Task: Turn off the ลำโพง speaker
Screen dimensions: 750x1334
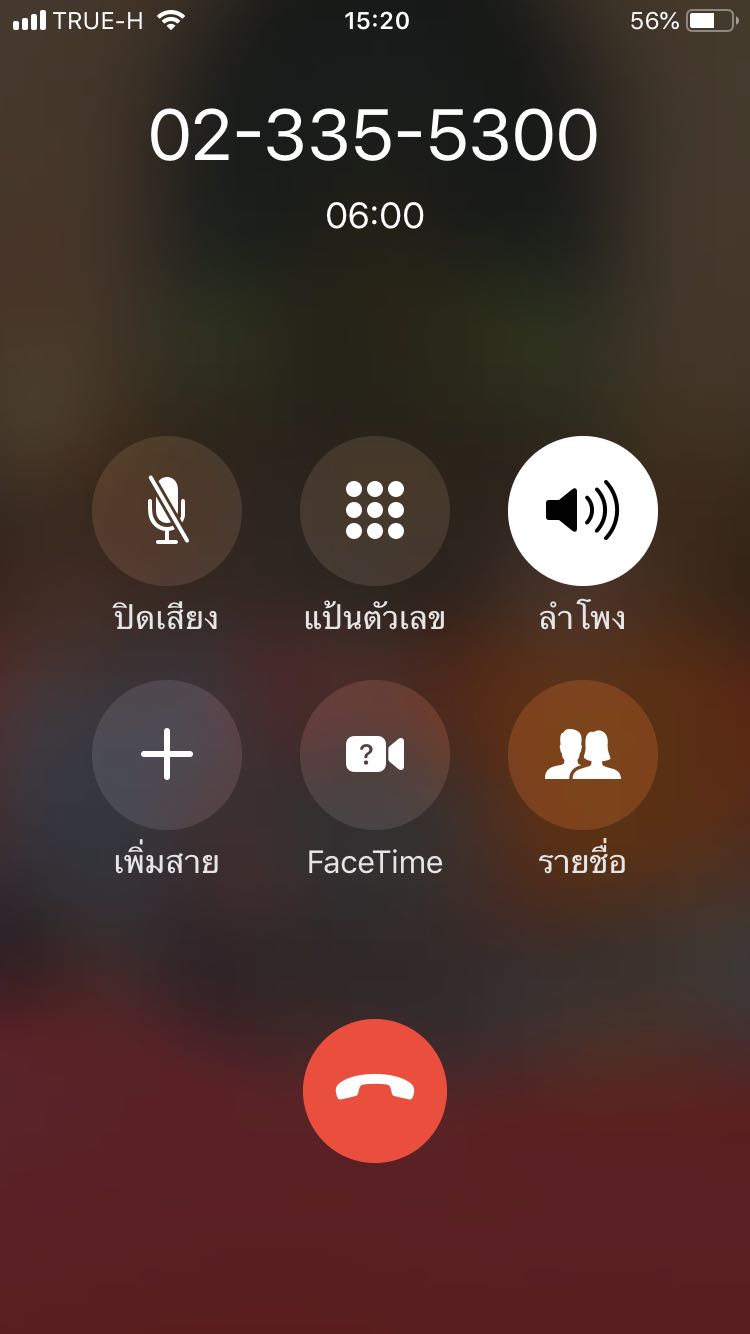Action: point(583,511)
